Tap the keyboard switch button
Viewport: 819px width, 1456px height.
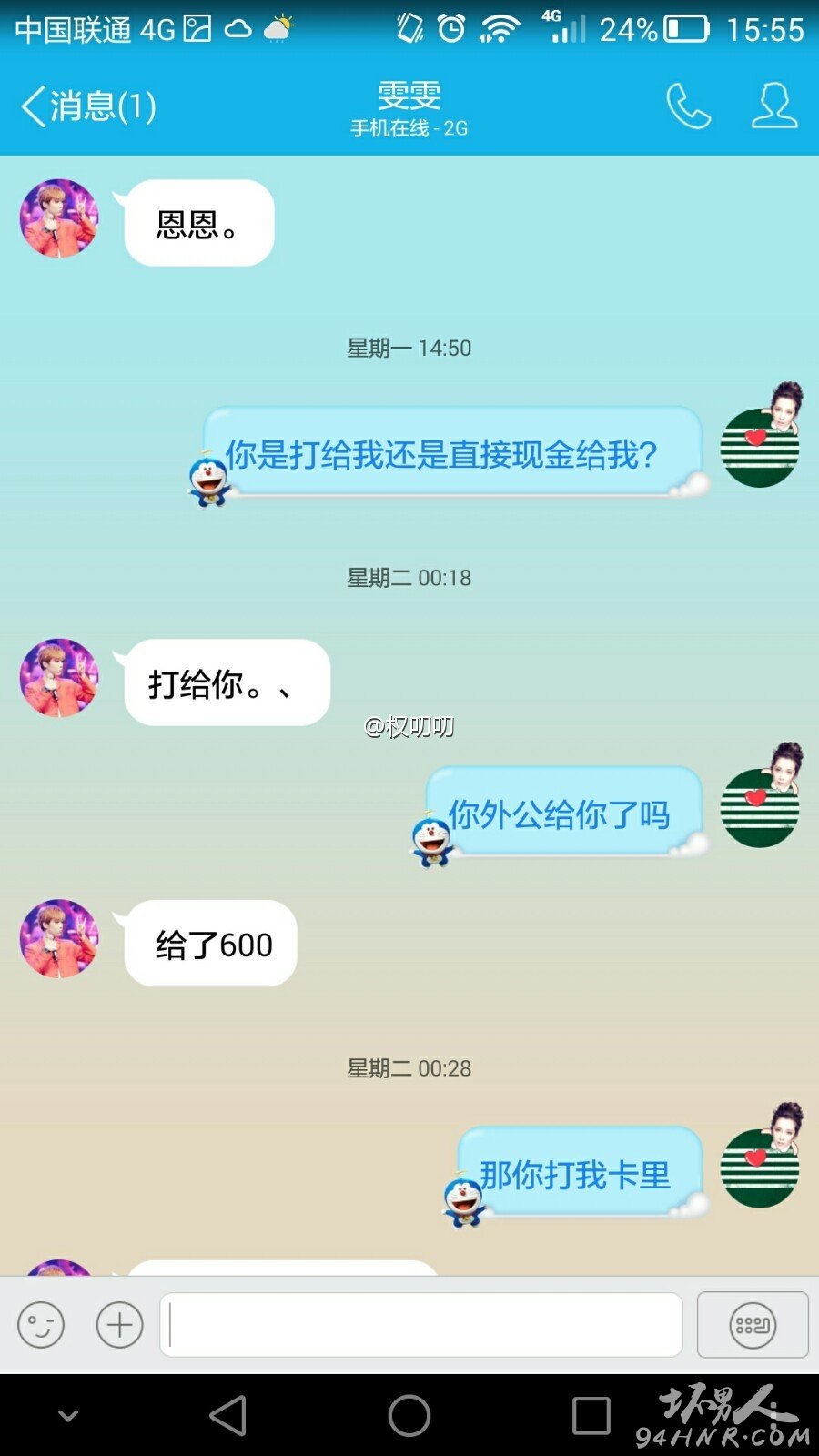753,1324
